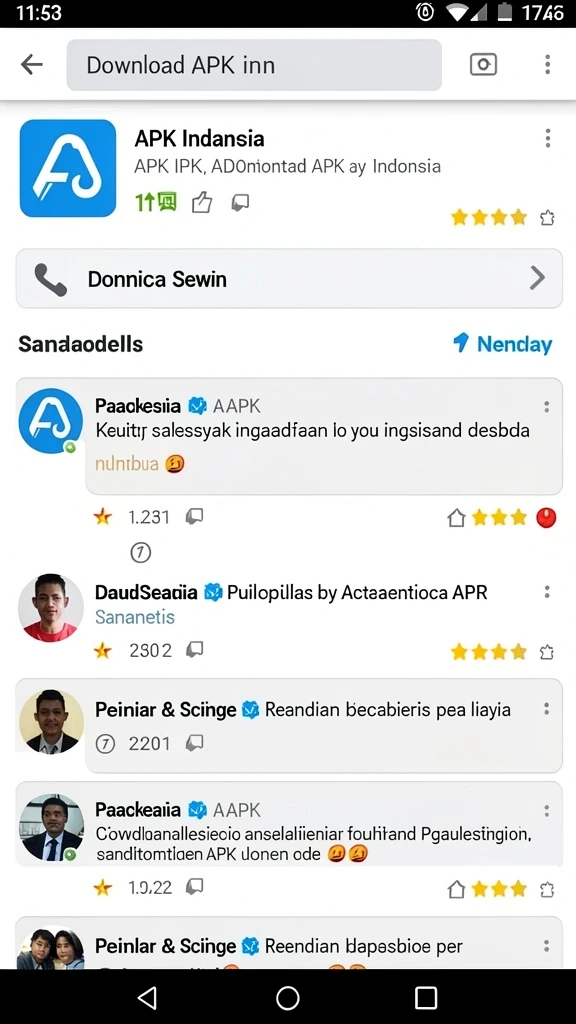Viewport: 576px width, 1024px height.
Task: Open the comment icon beside 1.231
Action: [x=194, y=517]
